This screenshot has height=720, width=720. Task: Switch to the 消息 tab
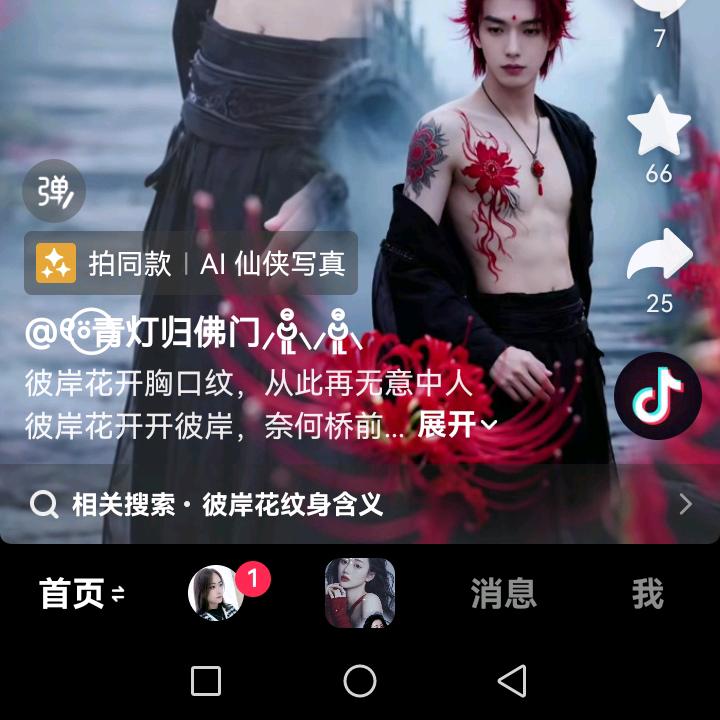tap(503, 594)
